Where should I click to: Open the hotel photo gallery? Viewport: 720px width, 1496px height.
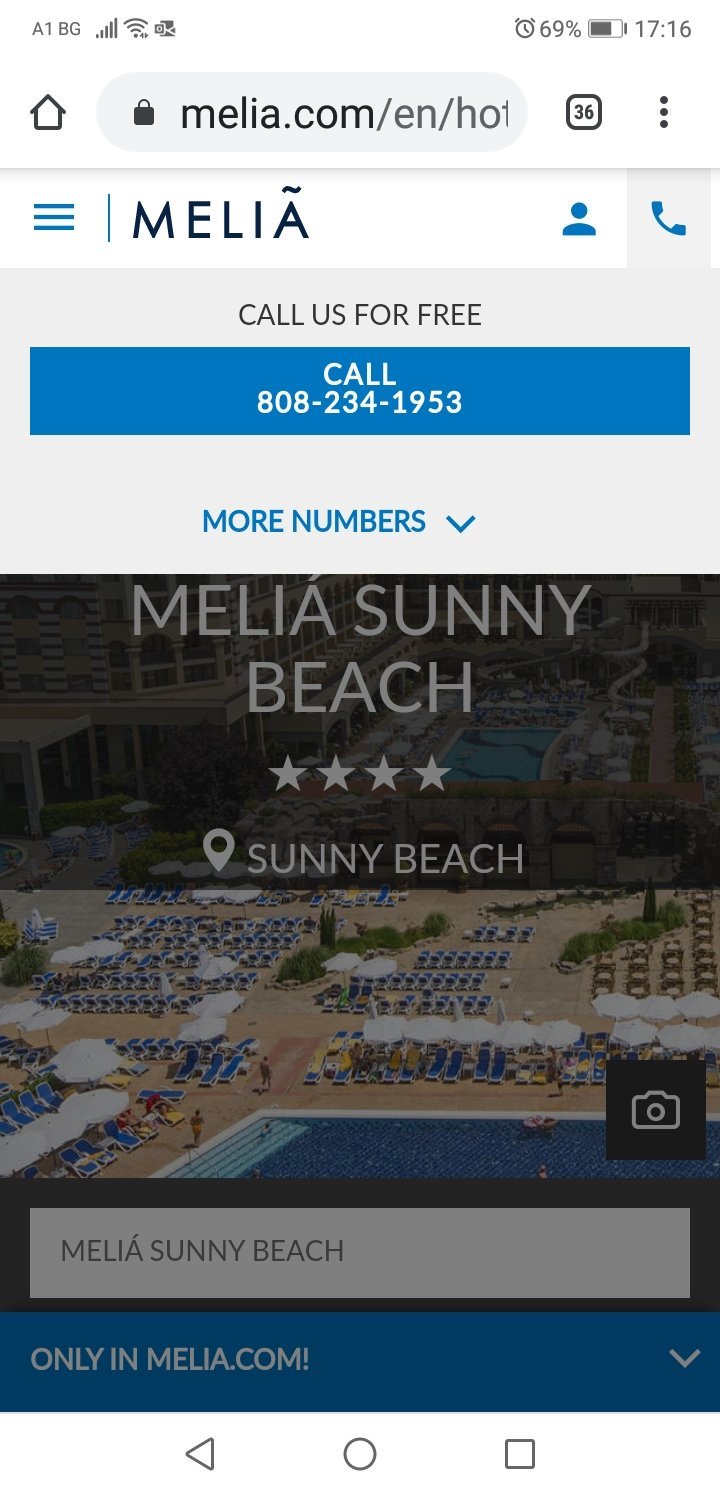point(655,1110)
